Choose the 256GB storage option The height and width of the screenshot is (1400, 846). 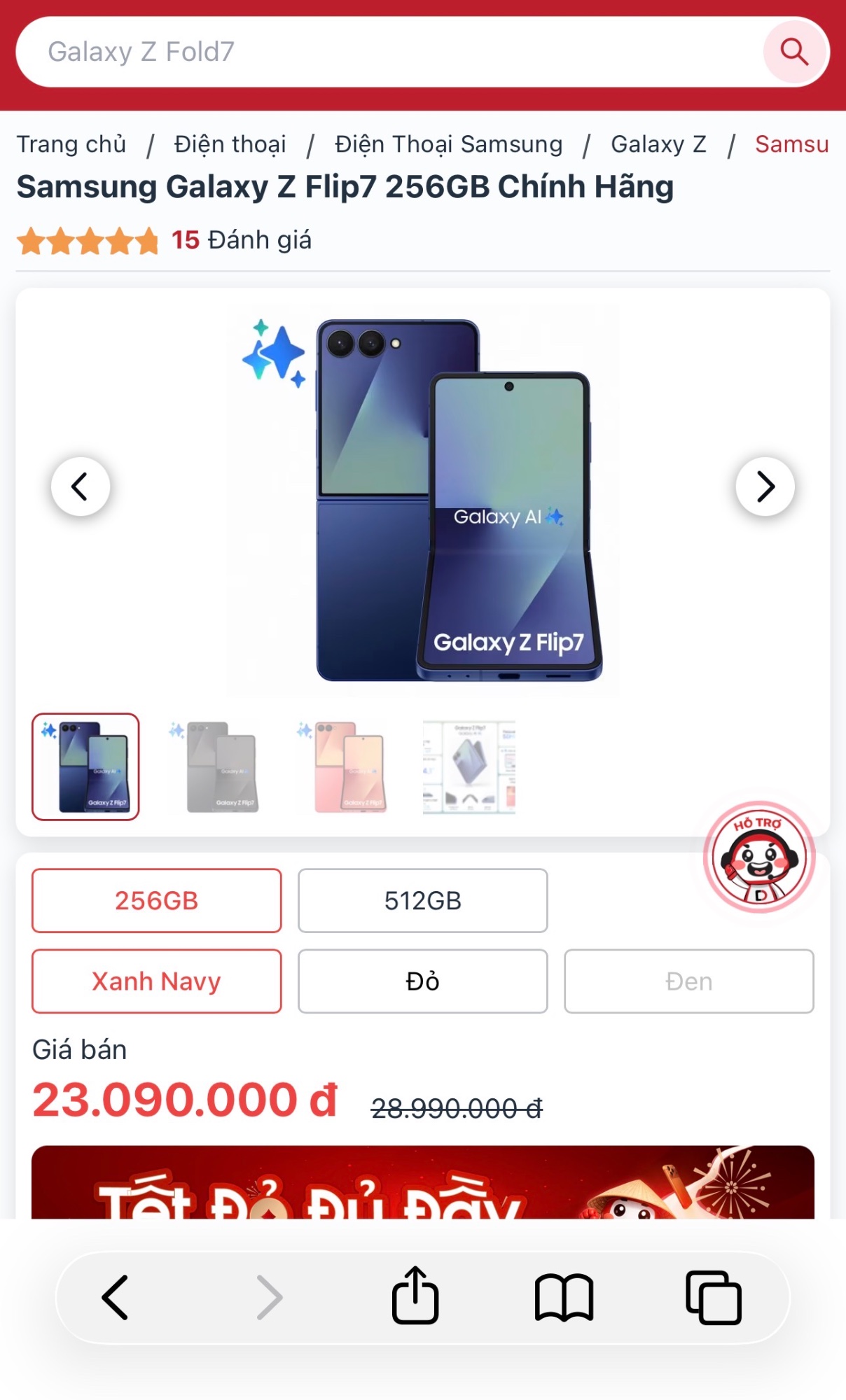156,901
